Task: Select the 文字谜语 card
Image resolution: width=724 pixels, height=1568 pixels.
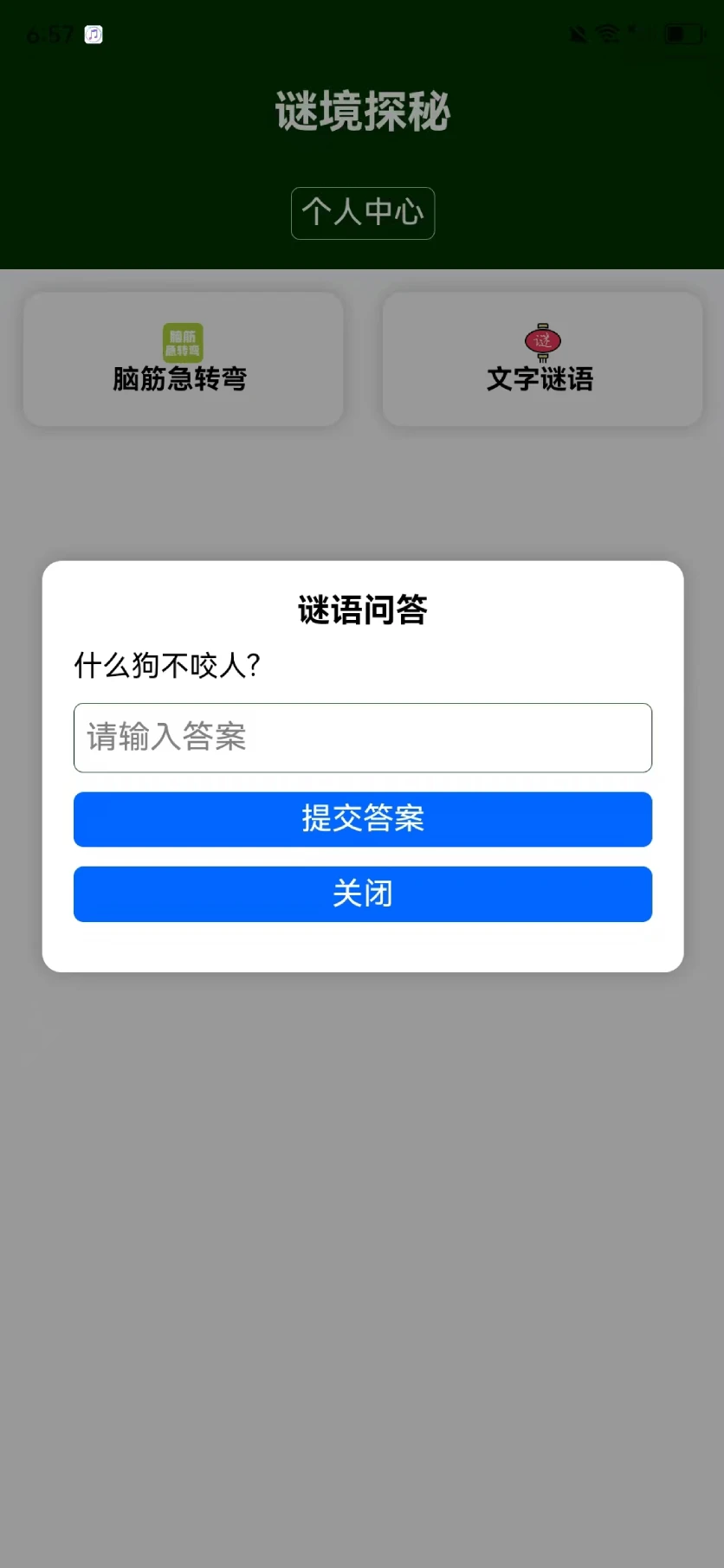Action: click(x=541, y=358)
